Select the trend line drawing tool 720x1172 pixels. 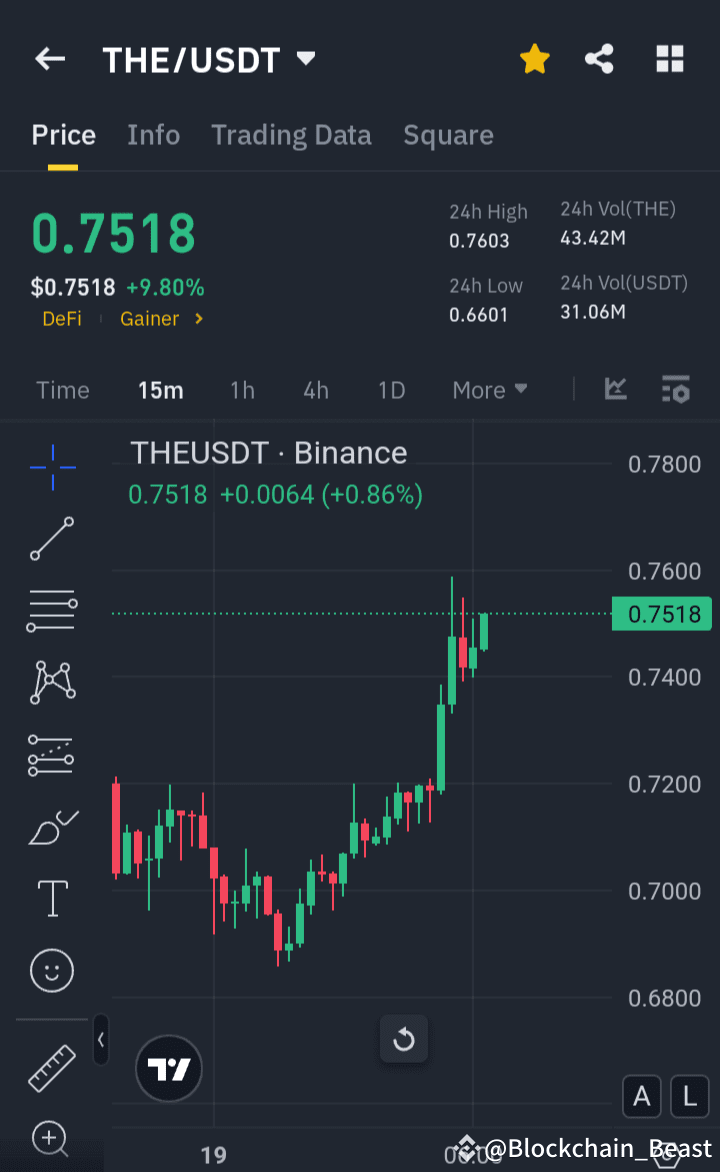tap(52, 539)
